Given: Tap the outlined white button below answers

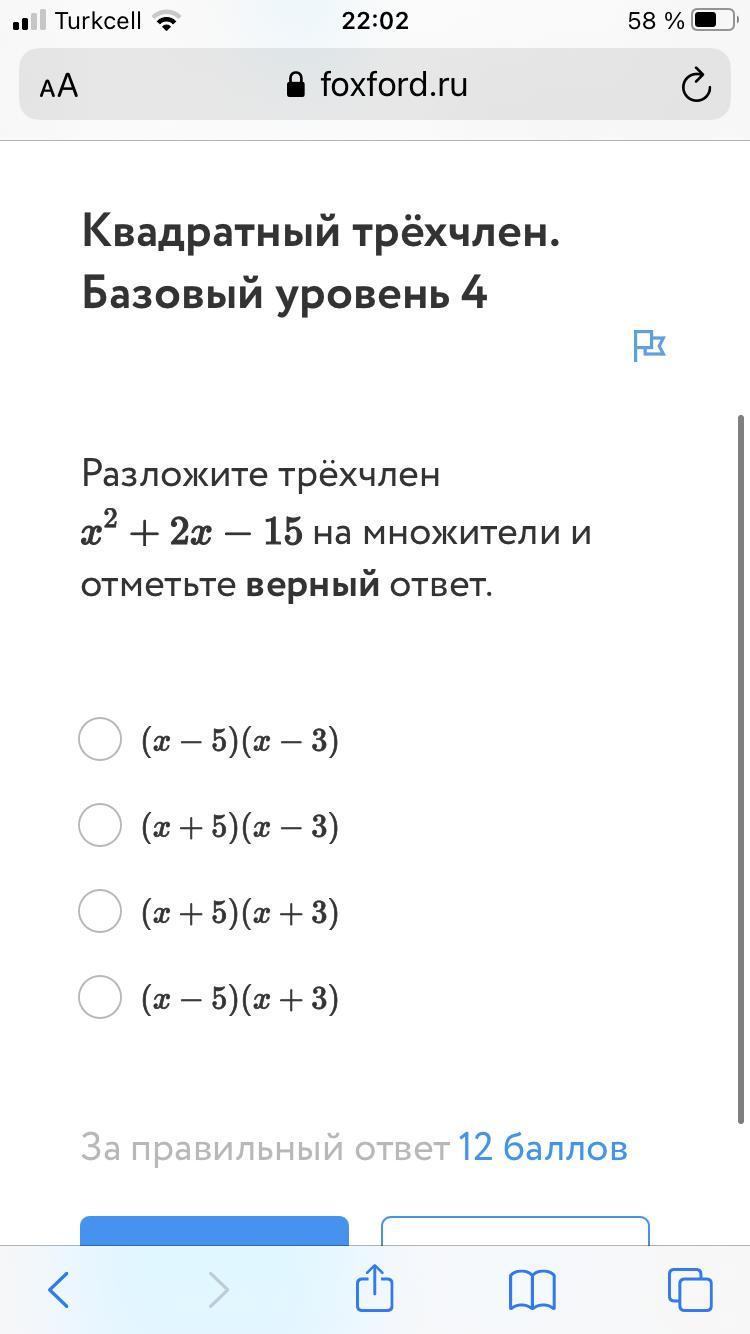Looking at the screenshot, I should coord(515,1231).
